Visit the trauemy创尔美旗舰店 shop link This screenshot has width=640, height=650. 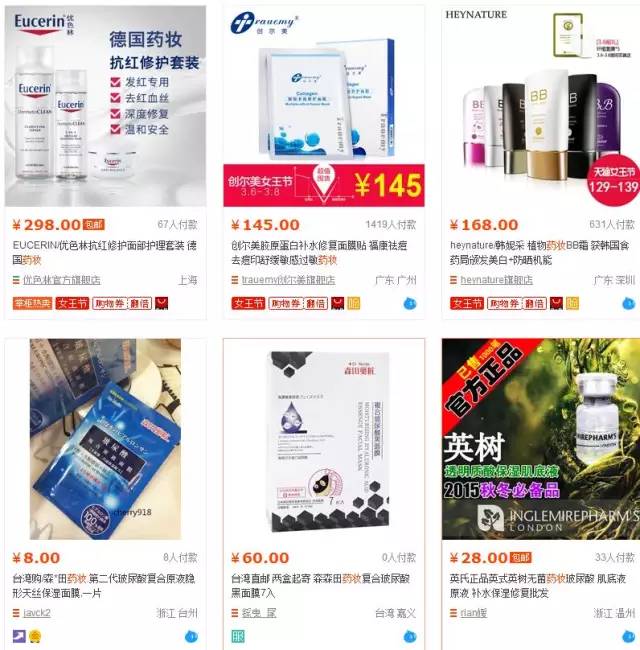[288, 280]
